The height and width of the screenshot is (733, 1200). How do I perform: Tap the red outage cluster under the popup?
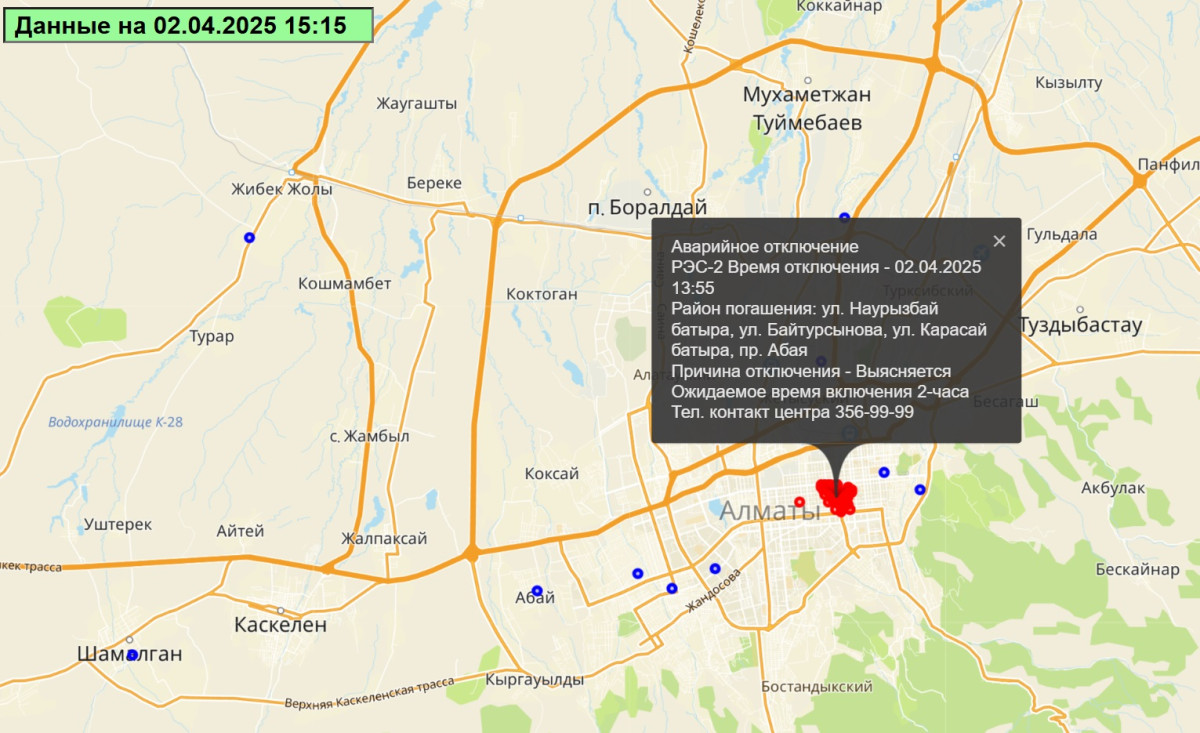836,493
